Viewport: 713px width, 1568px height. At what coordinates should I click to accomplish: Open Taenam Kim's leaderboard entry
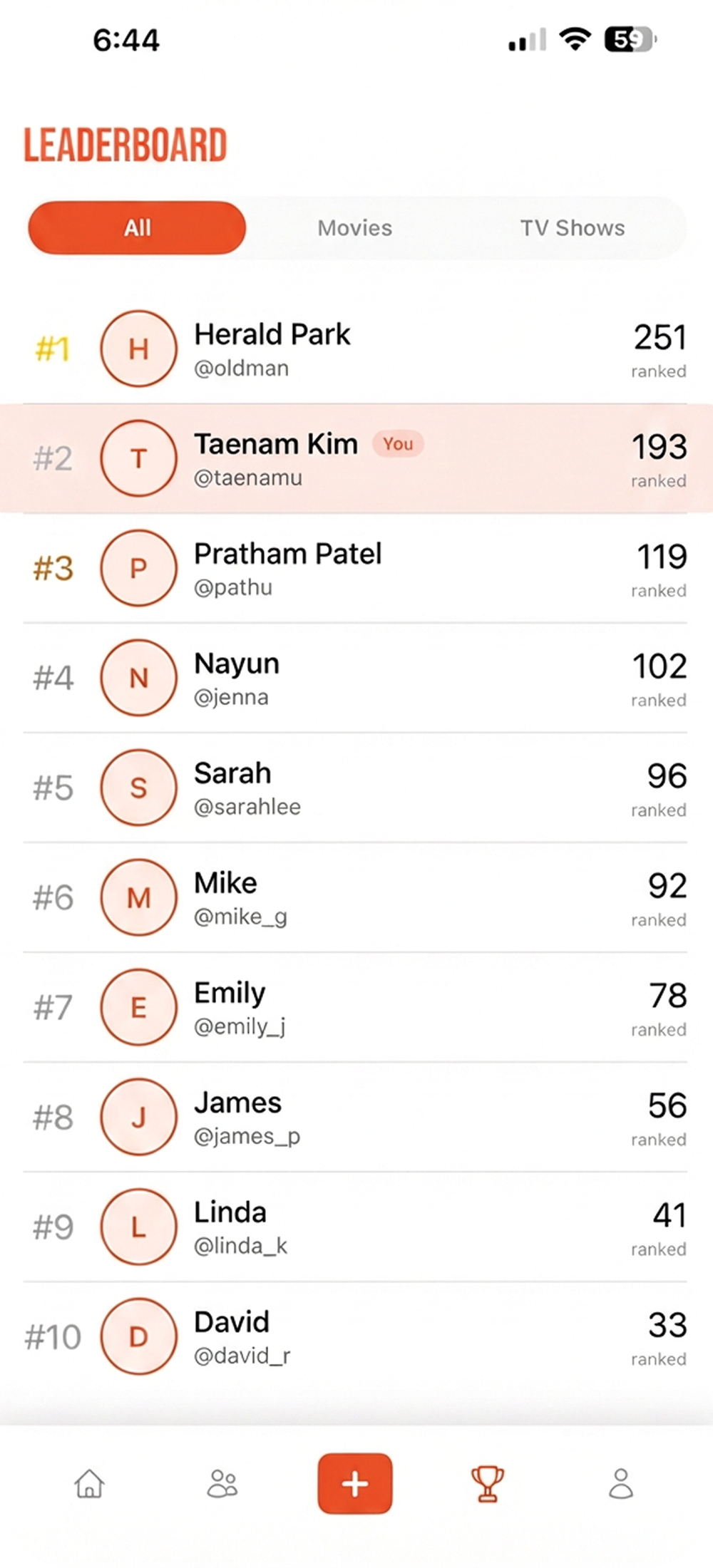355,459
